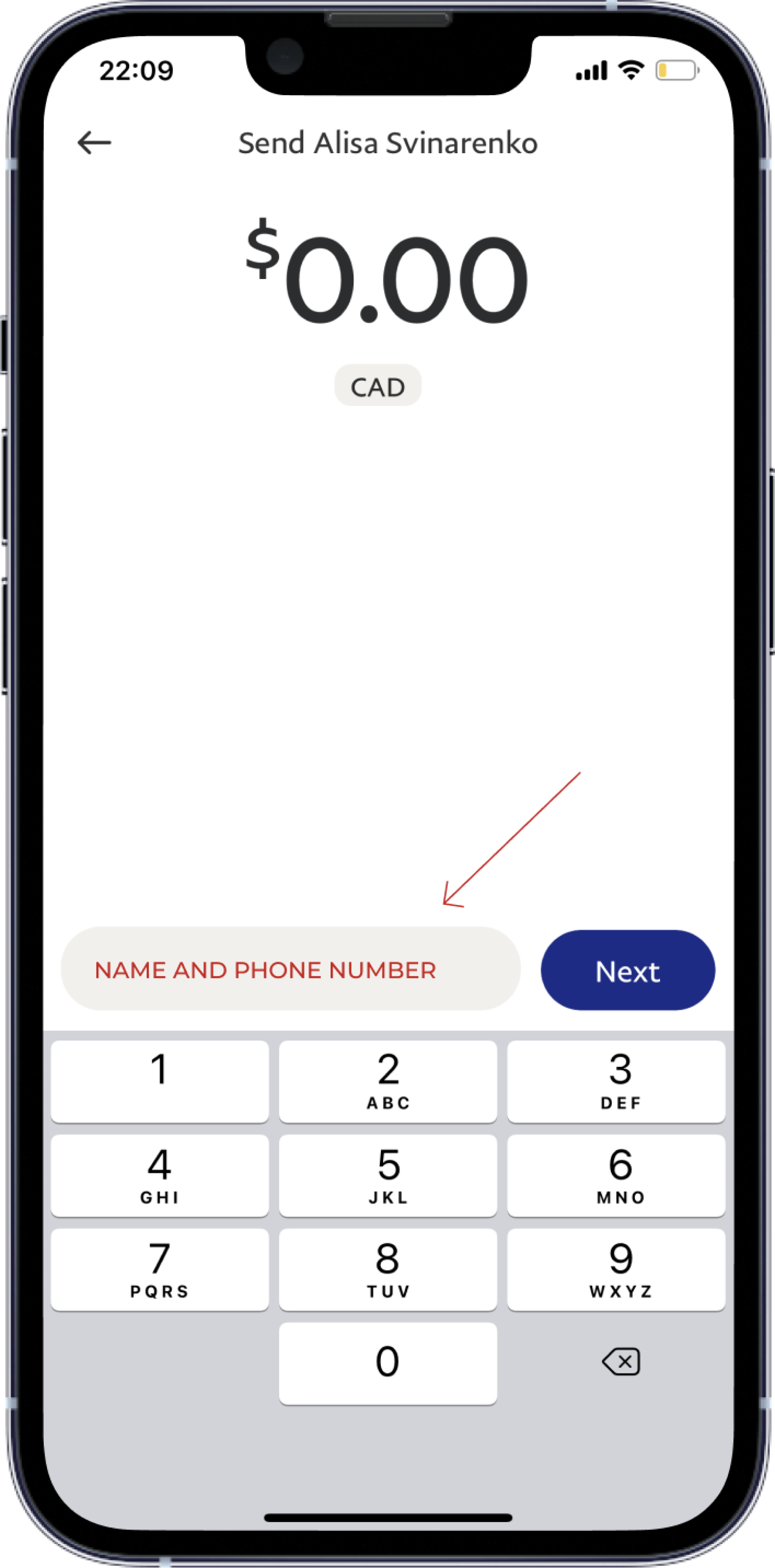Tap the Name and Phone Number field
The image size is (775, 1568).
pyautogui.click(x=290, y=969)
